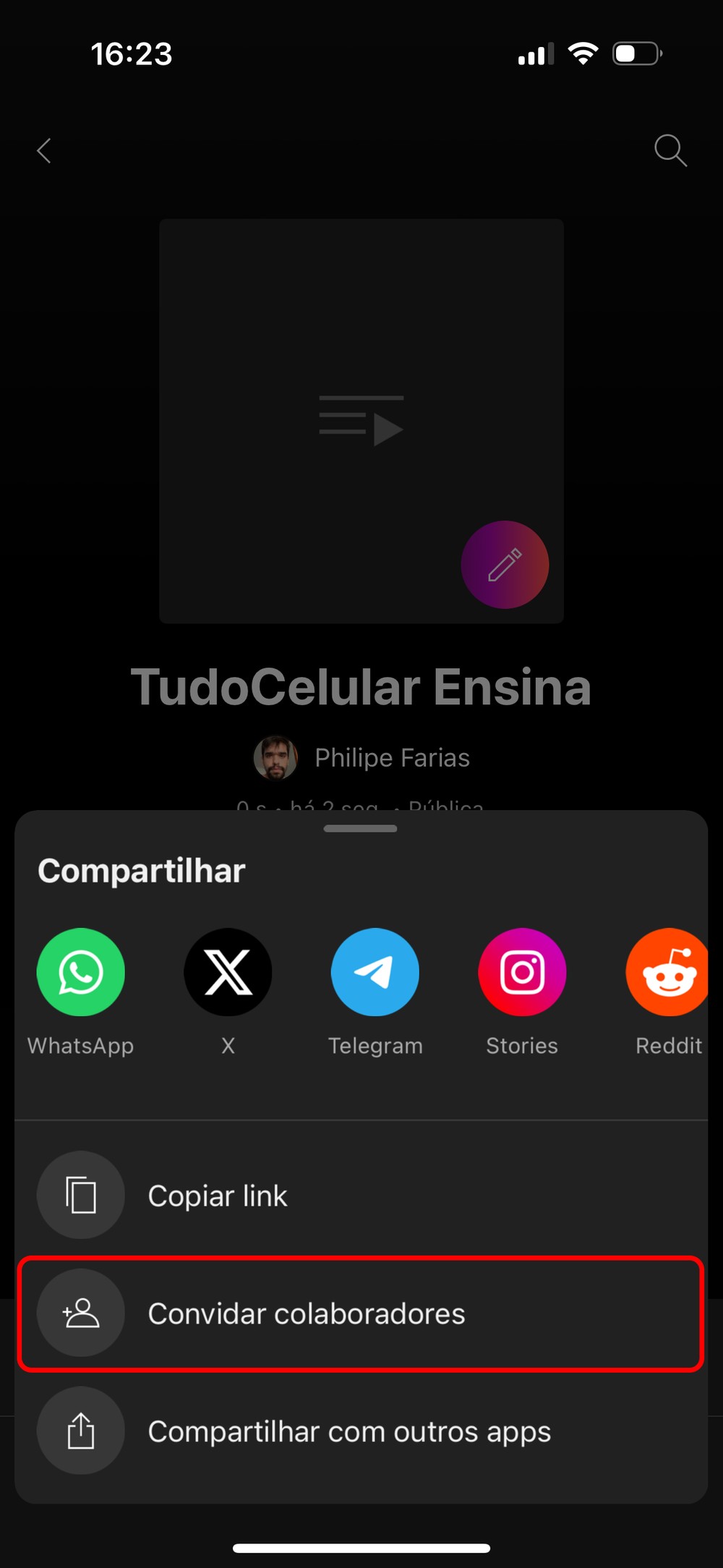723x1568 pixels.
Task: Share playlist via WhatsApp
Action: (80, 972)
